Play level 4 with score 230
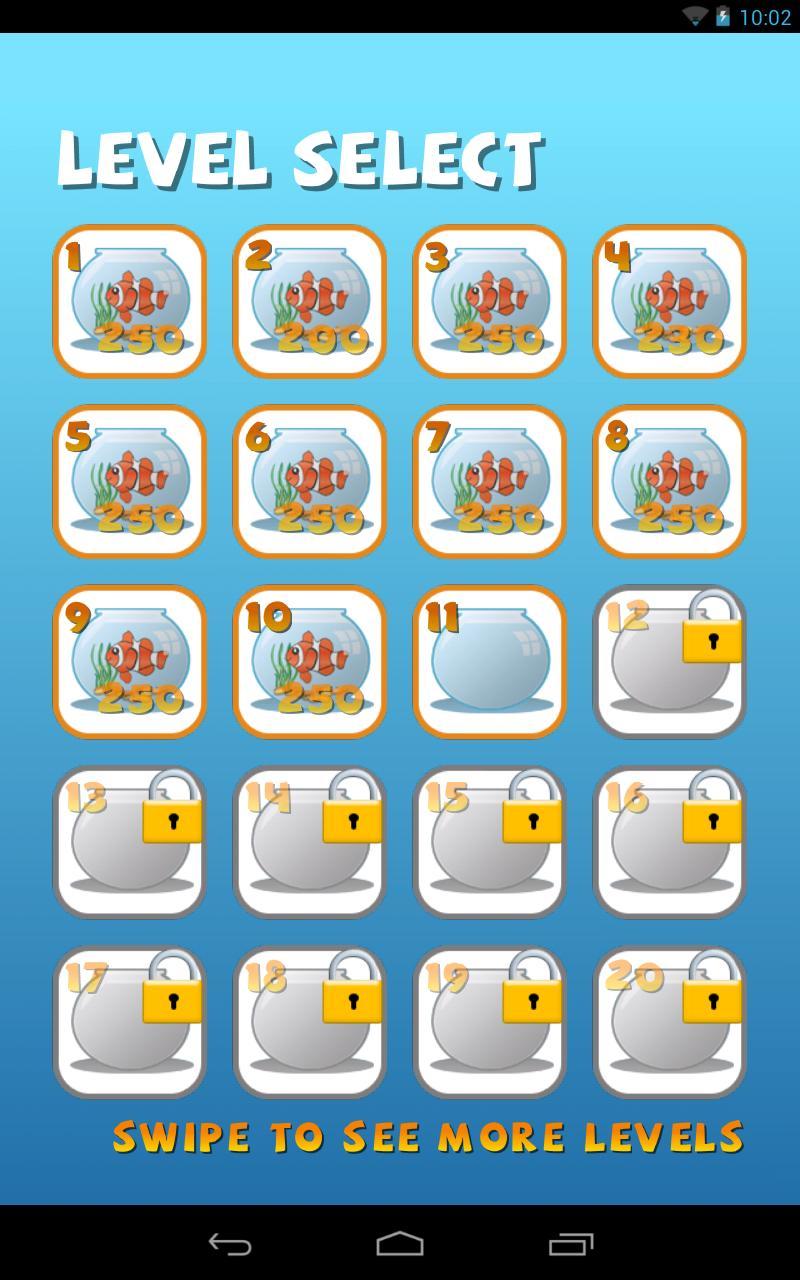The width and height of the screenshot is (800, 1280). tap(670, 301)
